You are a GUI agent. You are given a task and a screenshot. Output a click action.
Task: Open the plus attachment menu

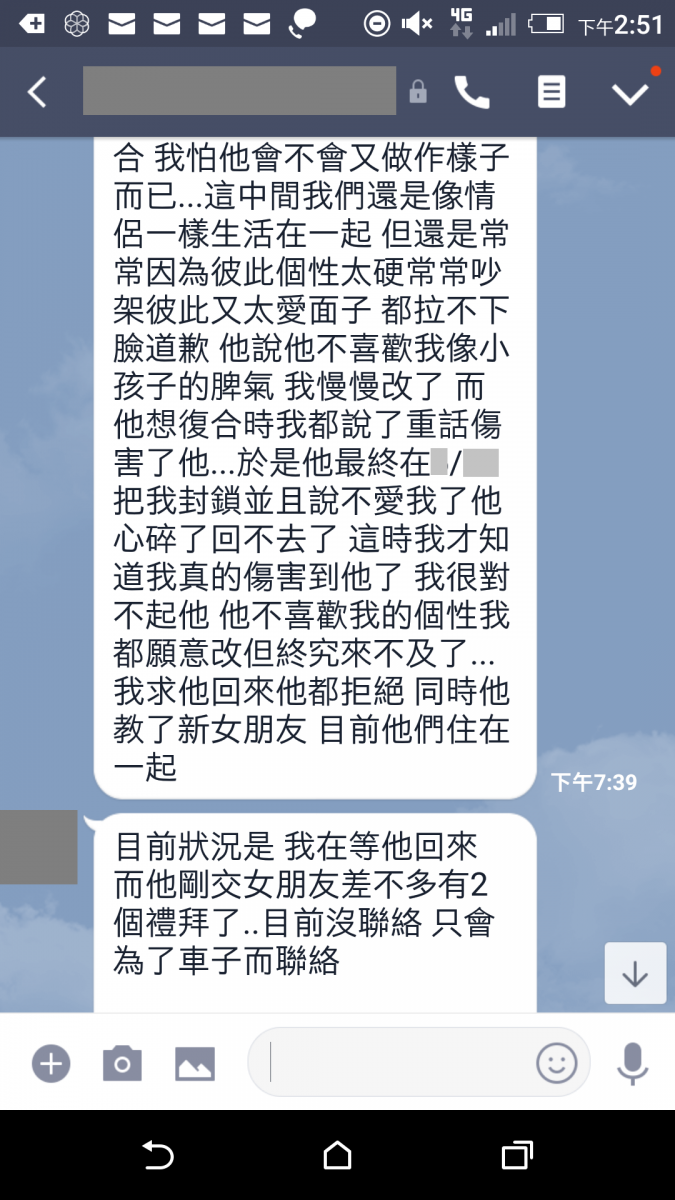(x=51, y=1063)
